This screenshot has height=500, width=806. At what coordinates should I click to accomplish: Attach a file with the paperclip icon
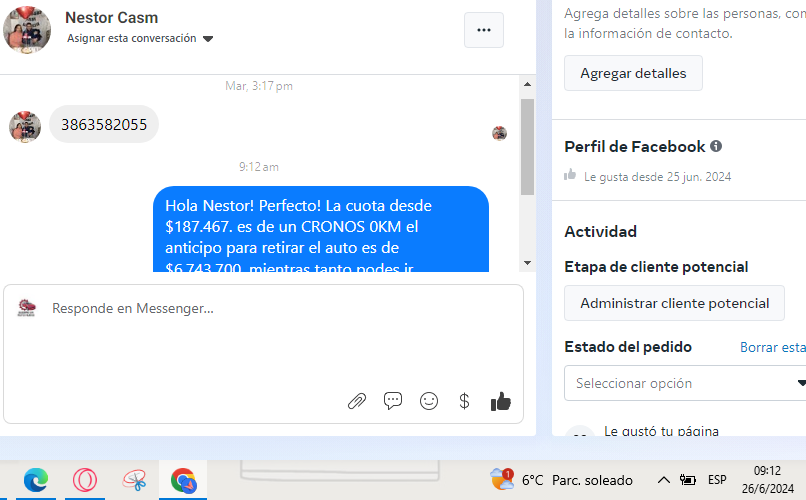357,401
